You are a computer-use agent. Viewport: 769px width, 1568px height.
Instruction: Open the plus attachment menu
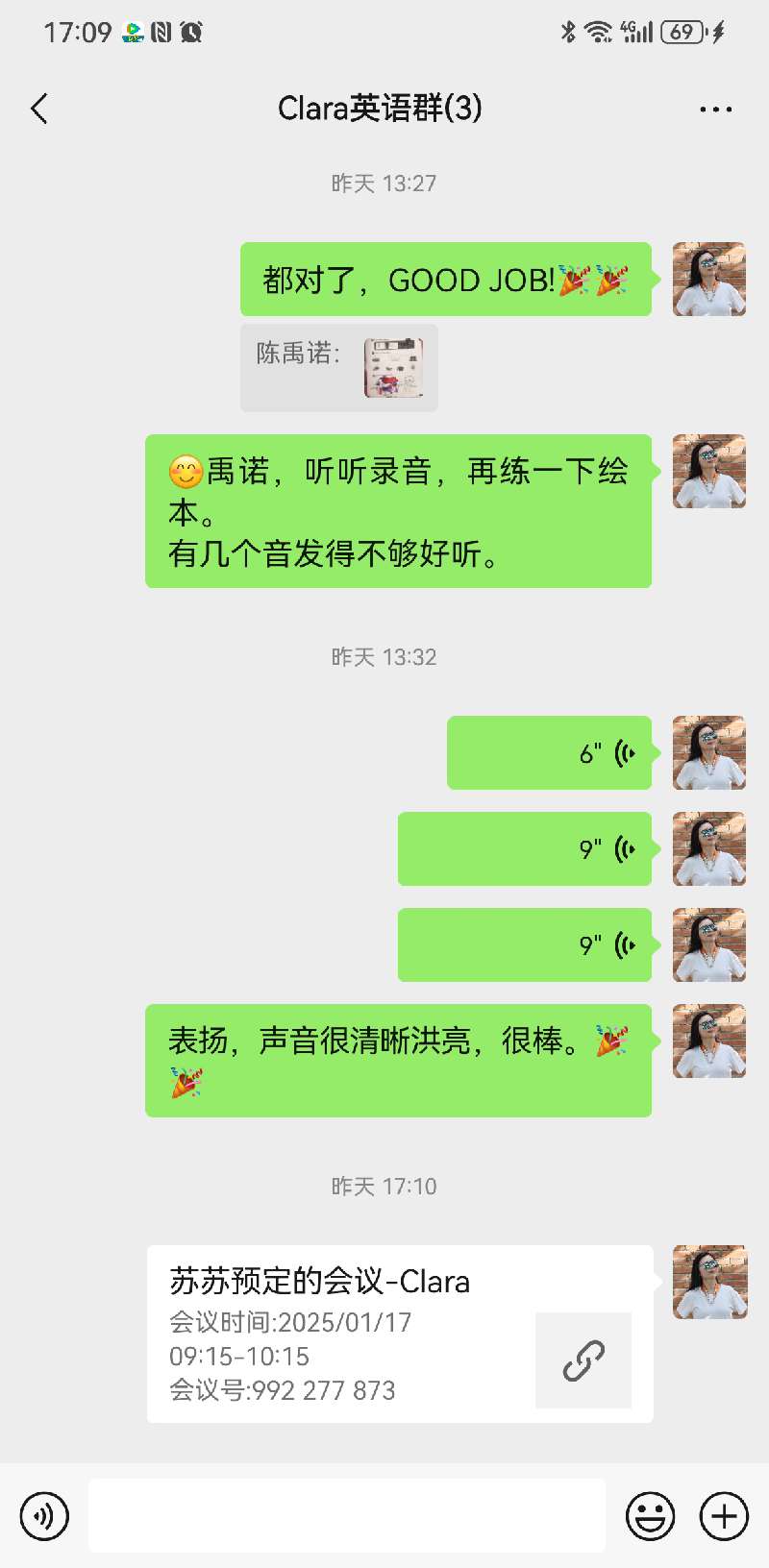pyautogui.click(x=723, y=1516)
